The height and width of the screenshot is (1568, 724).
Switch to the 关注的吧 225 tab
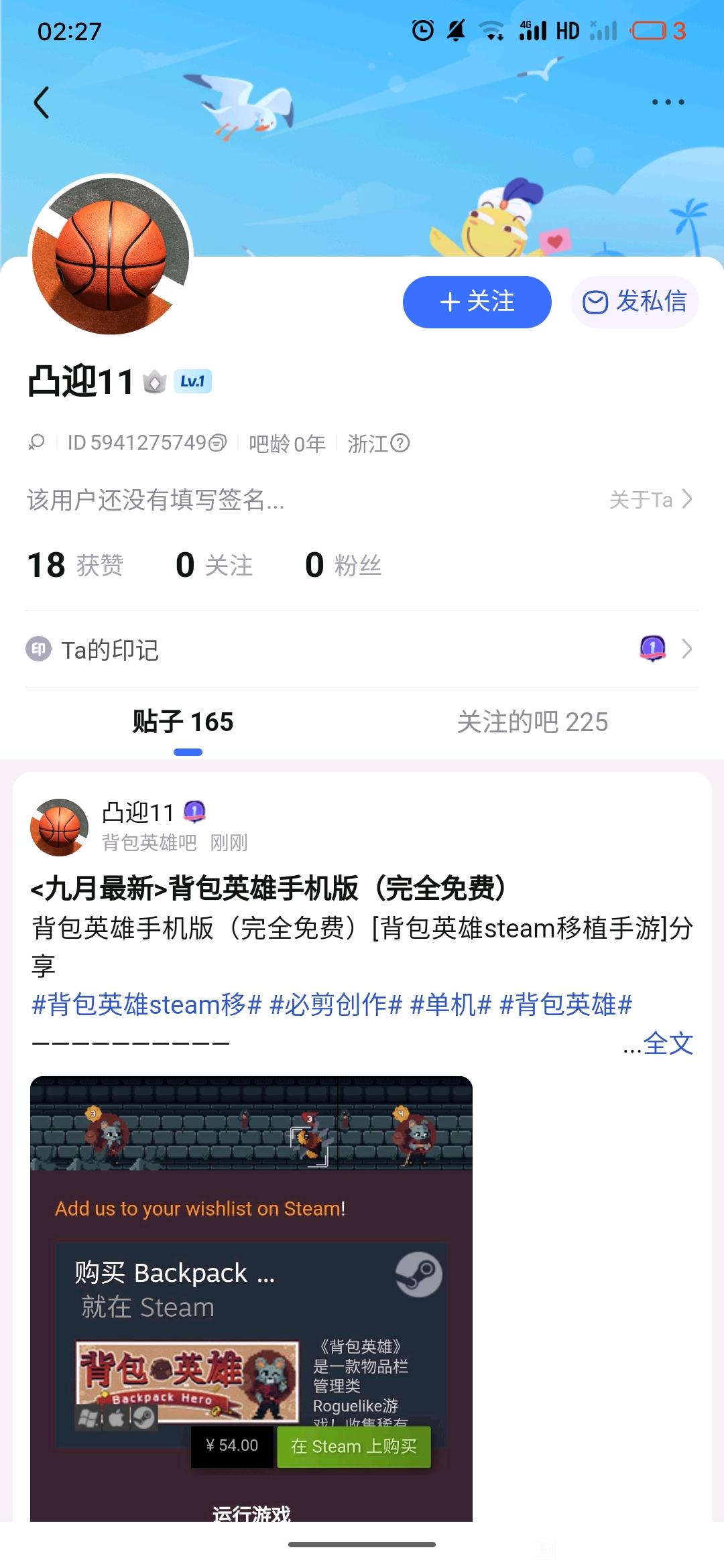532,722
